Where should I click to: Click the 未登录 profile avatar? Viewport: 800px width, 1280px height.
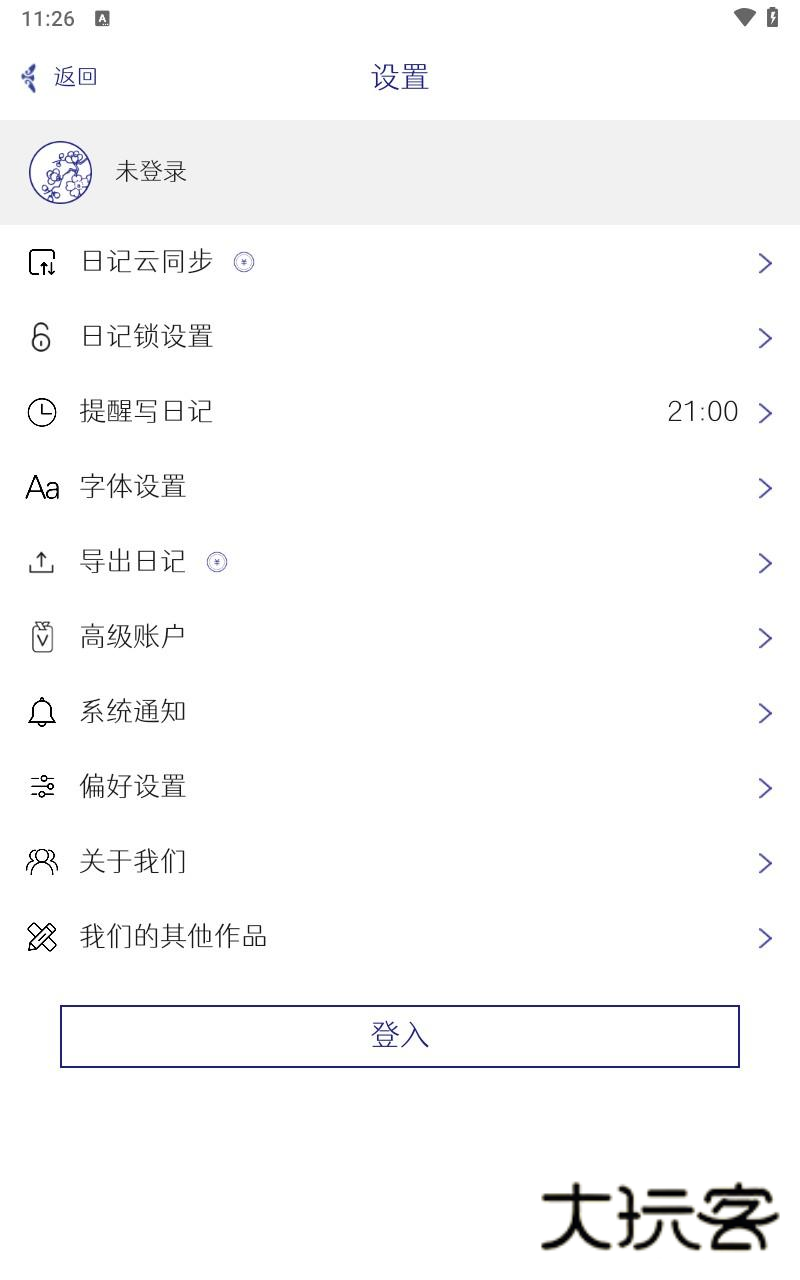tap(61, 172)
